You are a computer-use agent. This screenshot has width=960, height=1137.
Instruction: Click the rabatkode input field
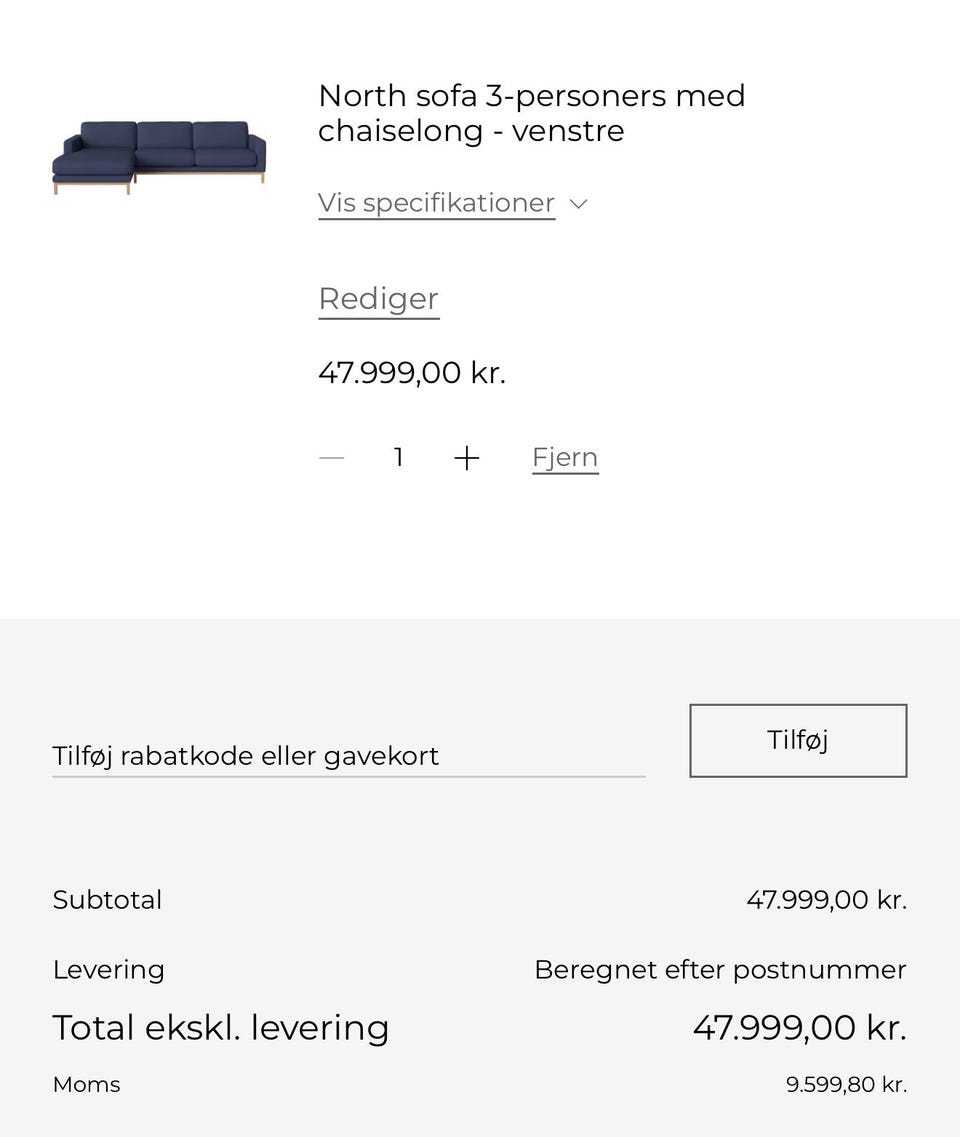tap(348, 756)
